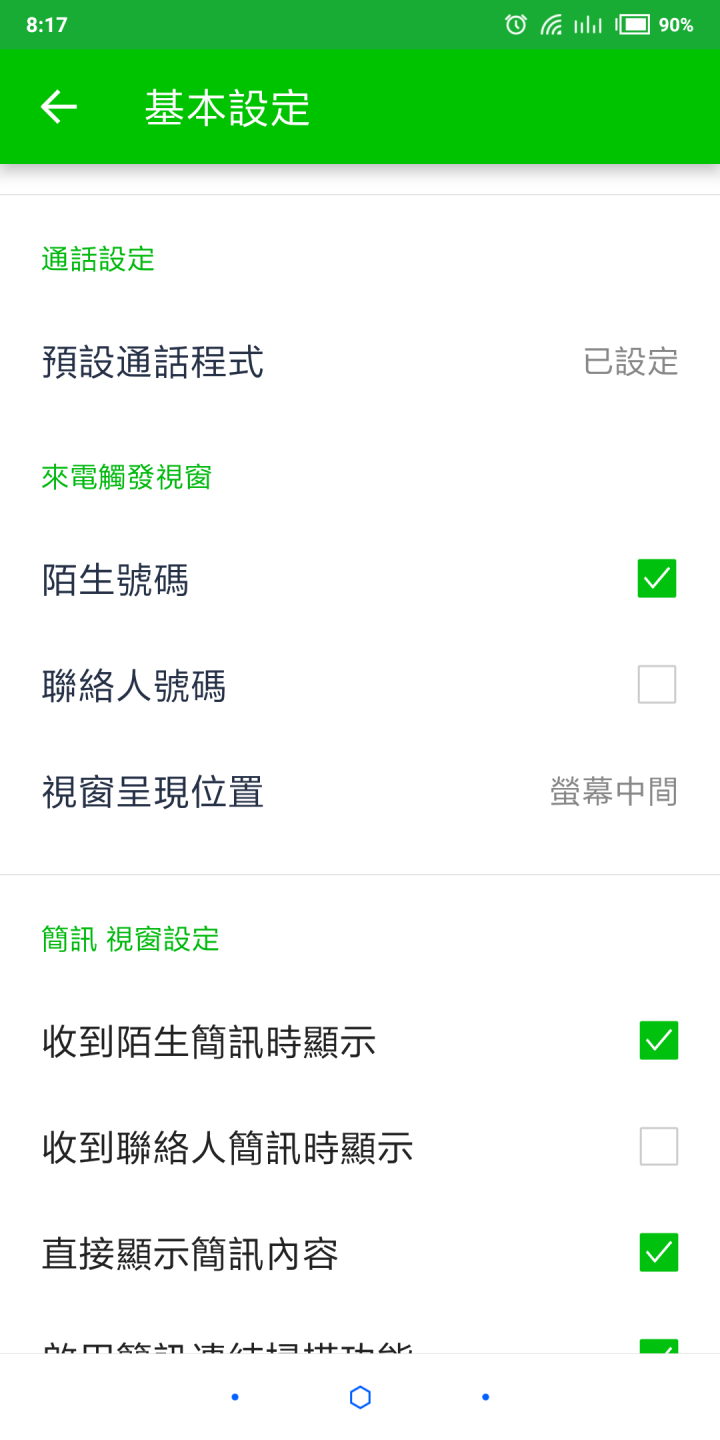720x1440 pixels.
Task: Uncheck the 陌生號碼 checkbox
Action: click(x=657, y=579)
